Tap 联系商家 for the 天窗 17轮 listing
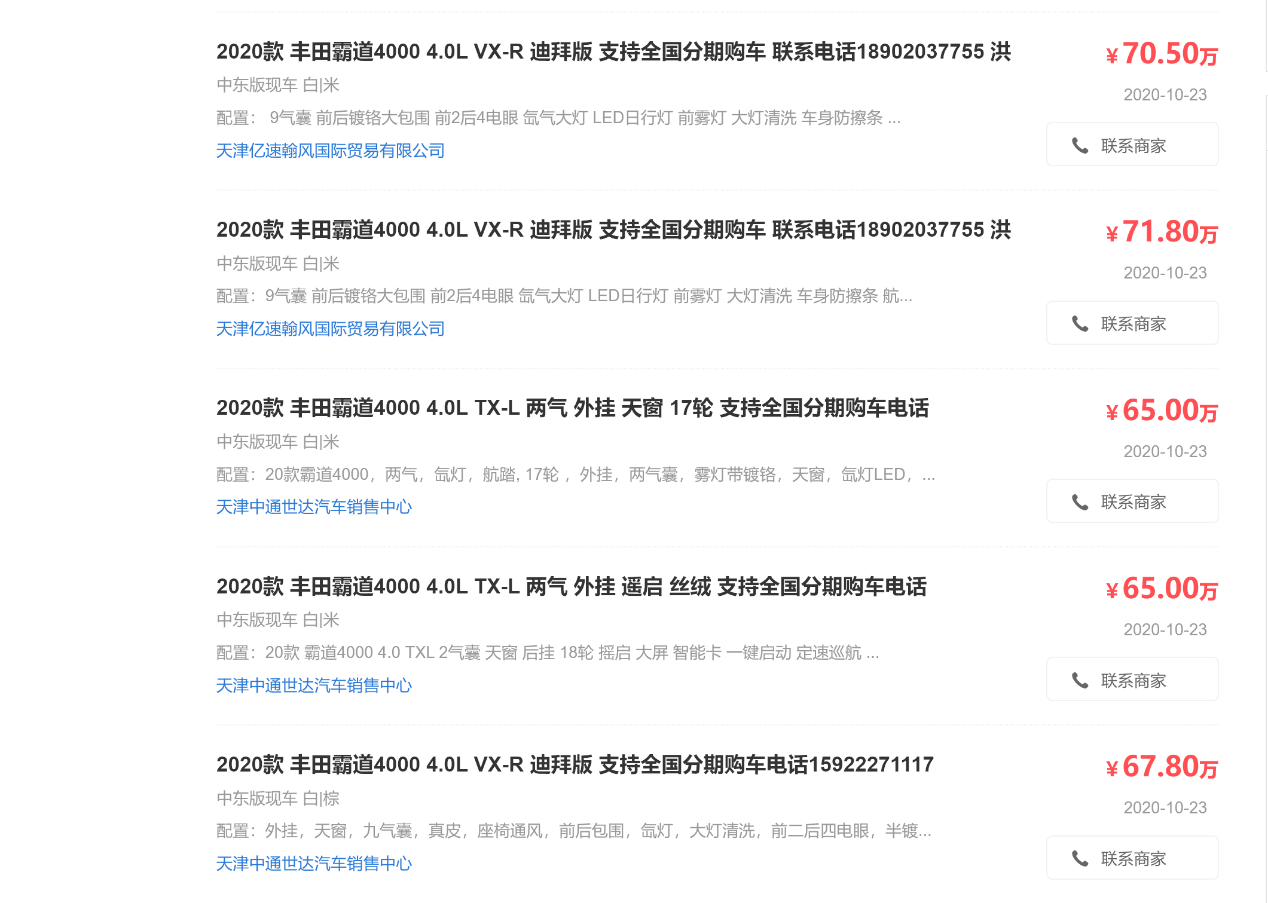The image size is (1268, 903). click(x=1132, y=501)
